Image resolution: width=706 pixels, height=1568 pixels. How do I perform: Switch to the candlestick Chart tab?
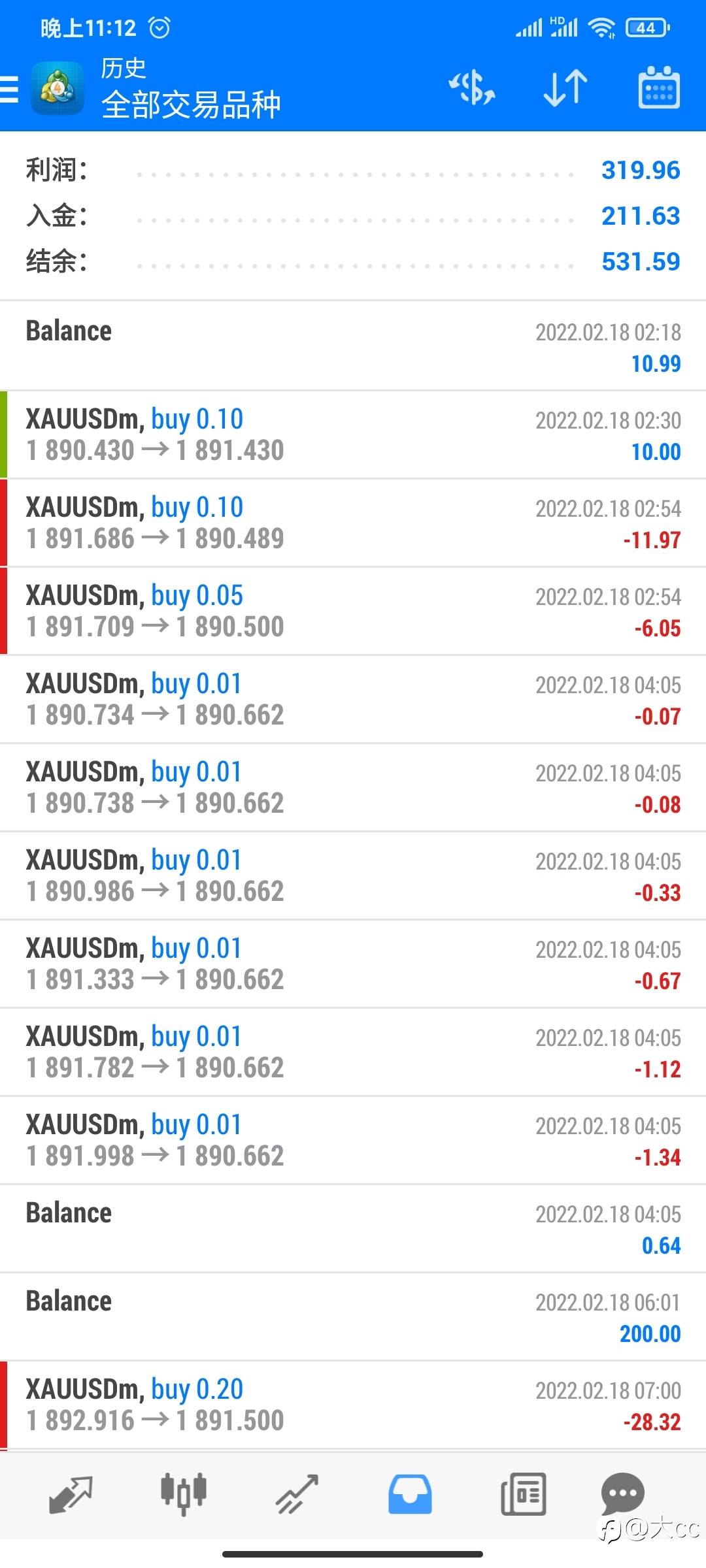pos(184,1495)
